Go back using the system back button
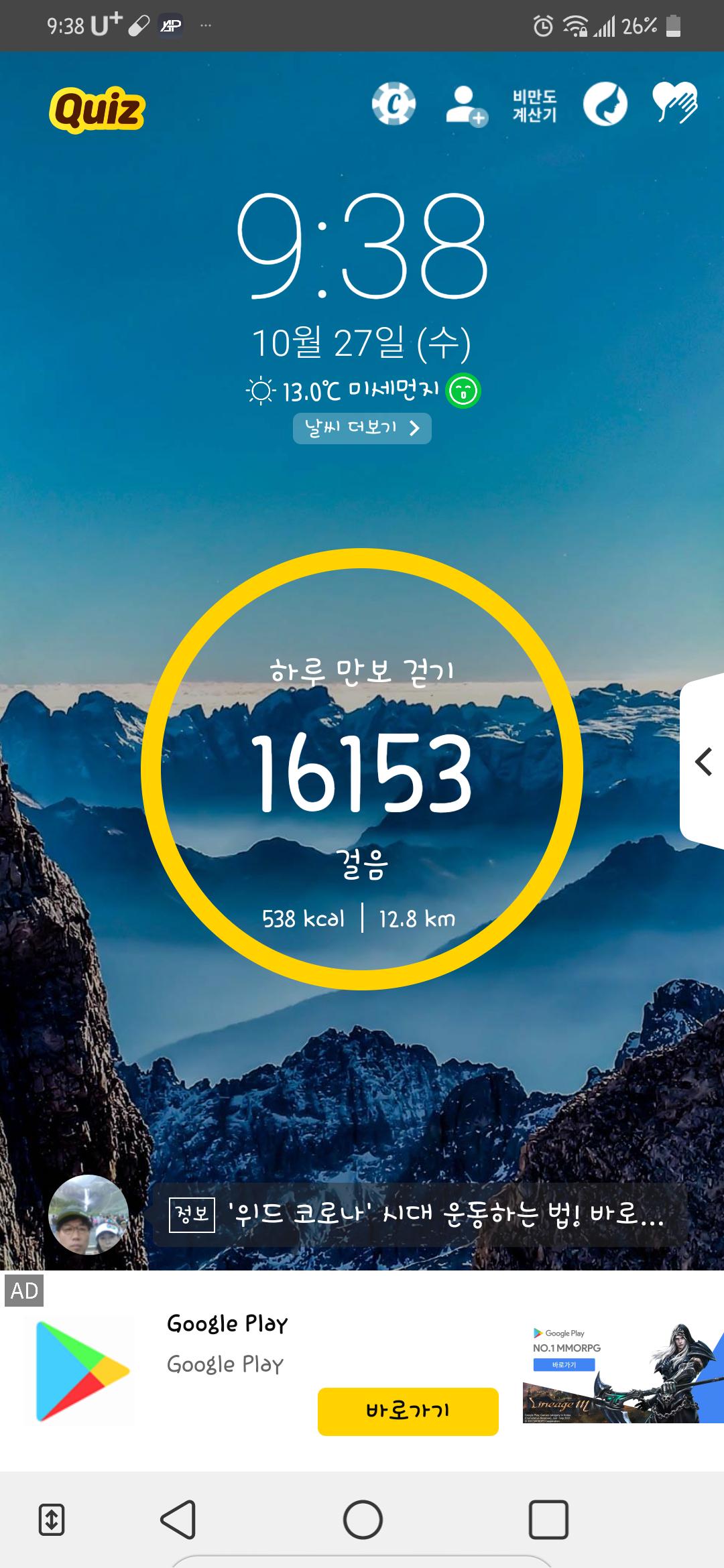The width and height of the screenshot is (724, 1568). point(178,1519)
